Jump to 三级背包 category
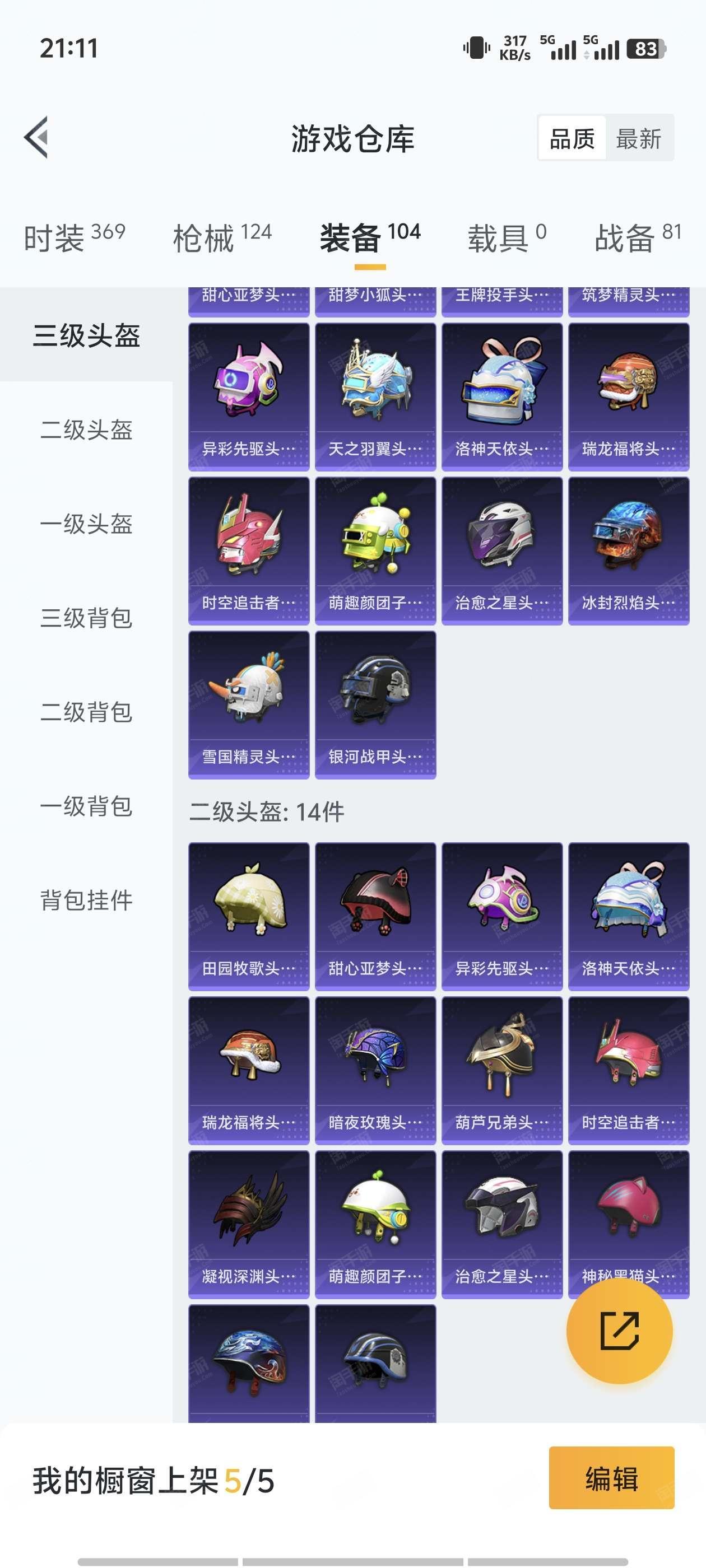This screenshot has height=1568, width=706. click(86, 618)
